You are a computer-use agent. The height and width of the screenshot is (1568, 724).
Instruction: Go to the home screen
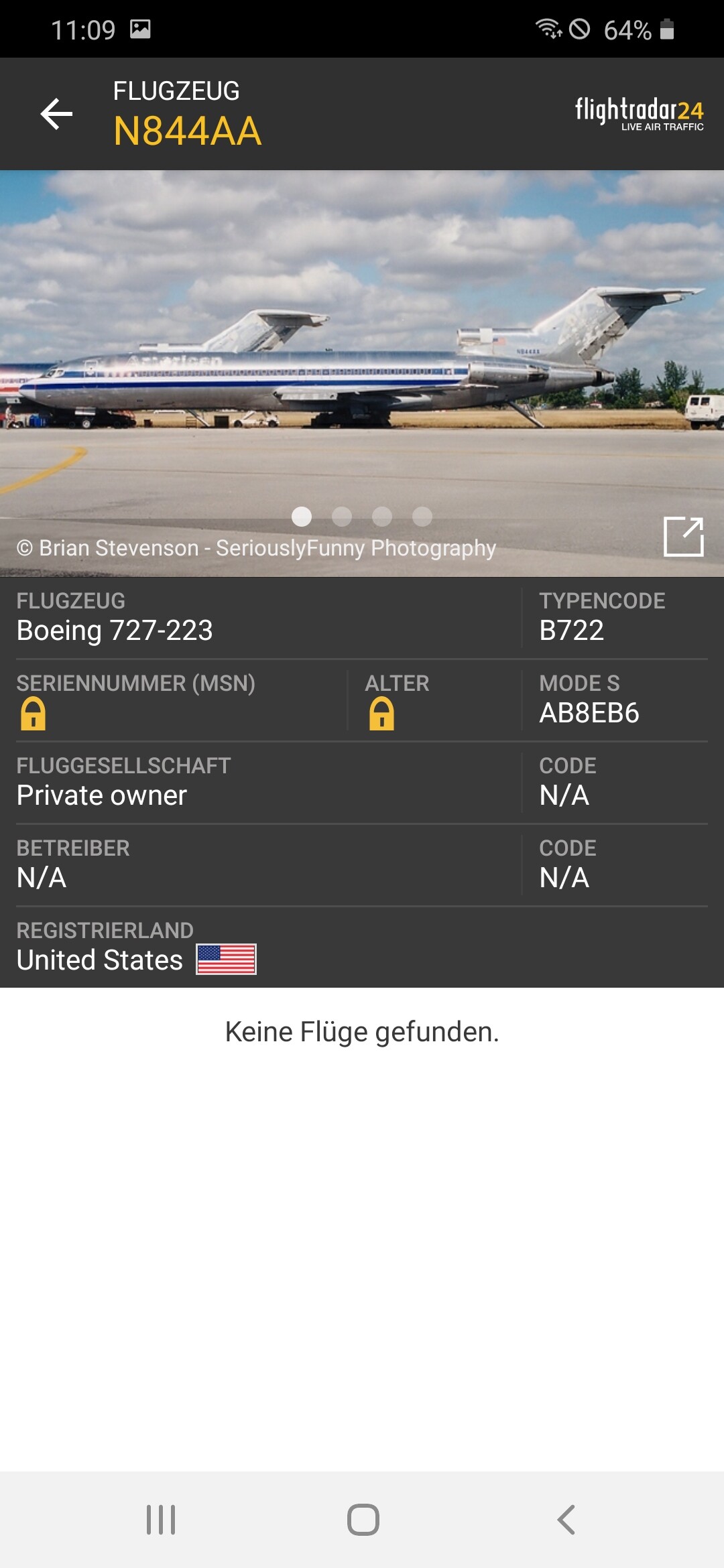[x=363, y=1520]
